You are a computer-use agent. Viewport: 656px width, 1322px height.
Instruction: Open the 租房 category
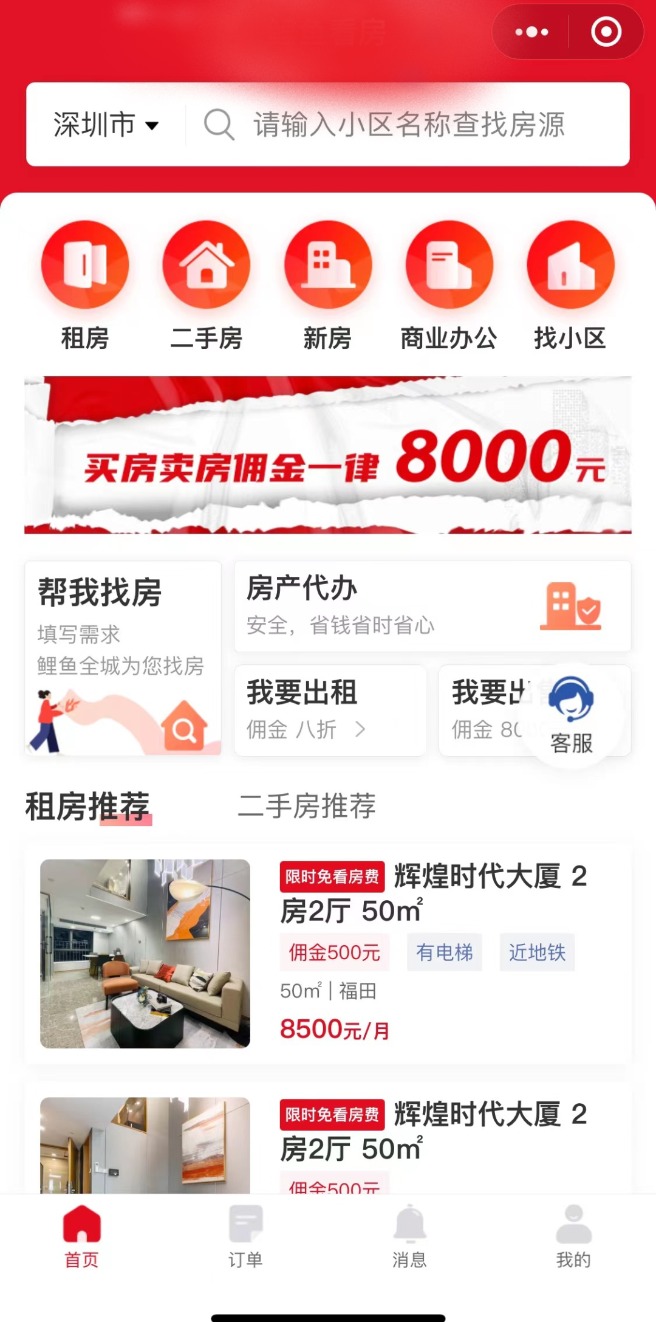(x=85, y=286)
